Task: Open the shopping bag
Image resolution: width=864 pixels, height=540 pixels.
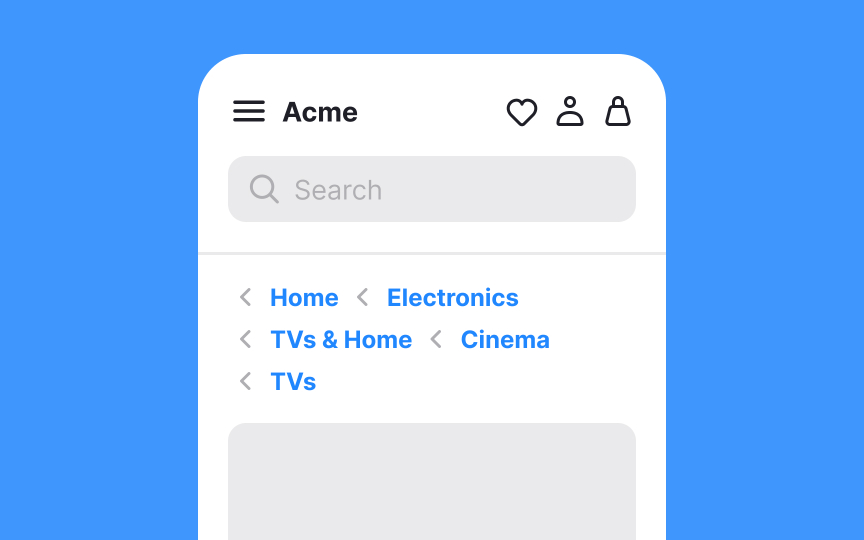Action: [618, 111]
